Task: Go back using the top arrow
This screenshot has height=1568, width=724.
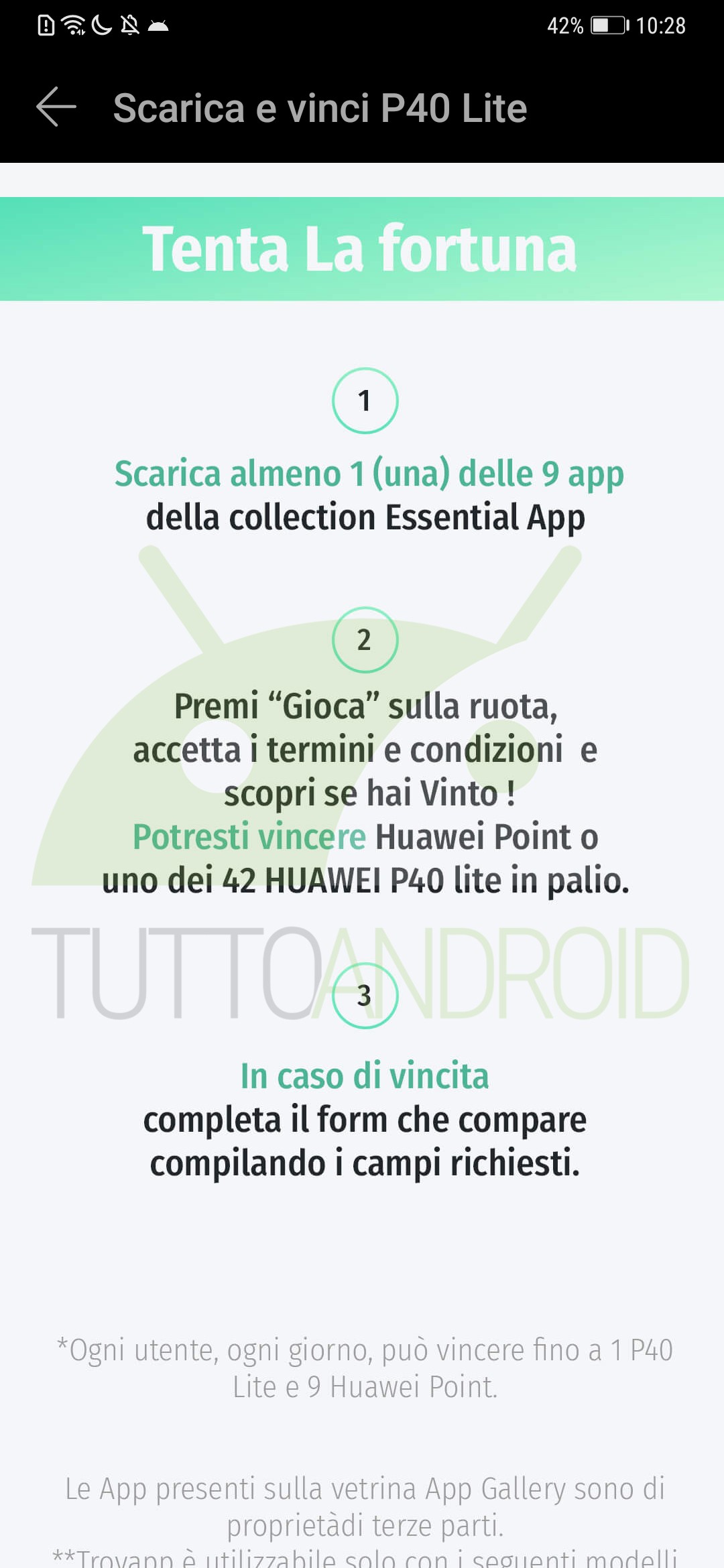Action: (x=56, y=107)
